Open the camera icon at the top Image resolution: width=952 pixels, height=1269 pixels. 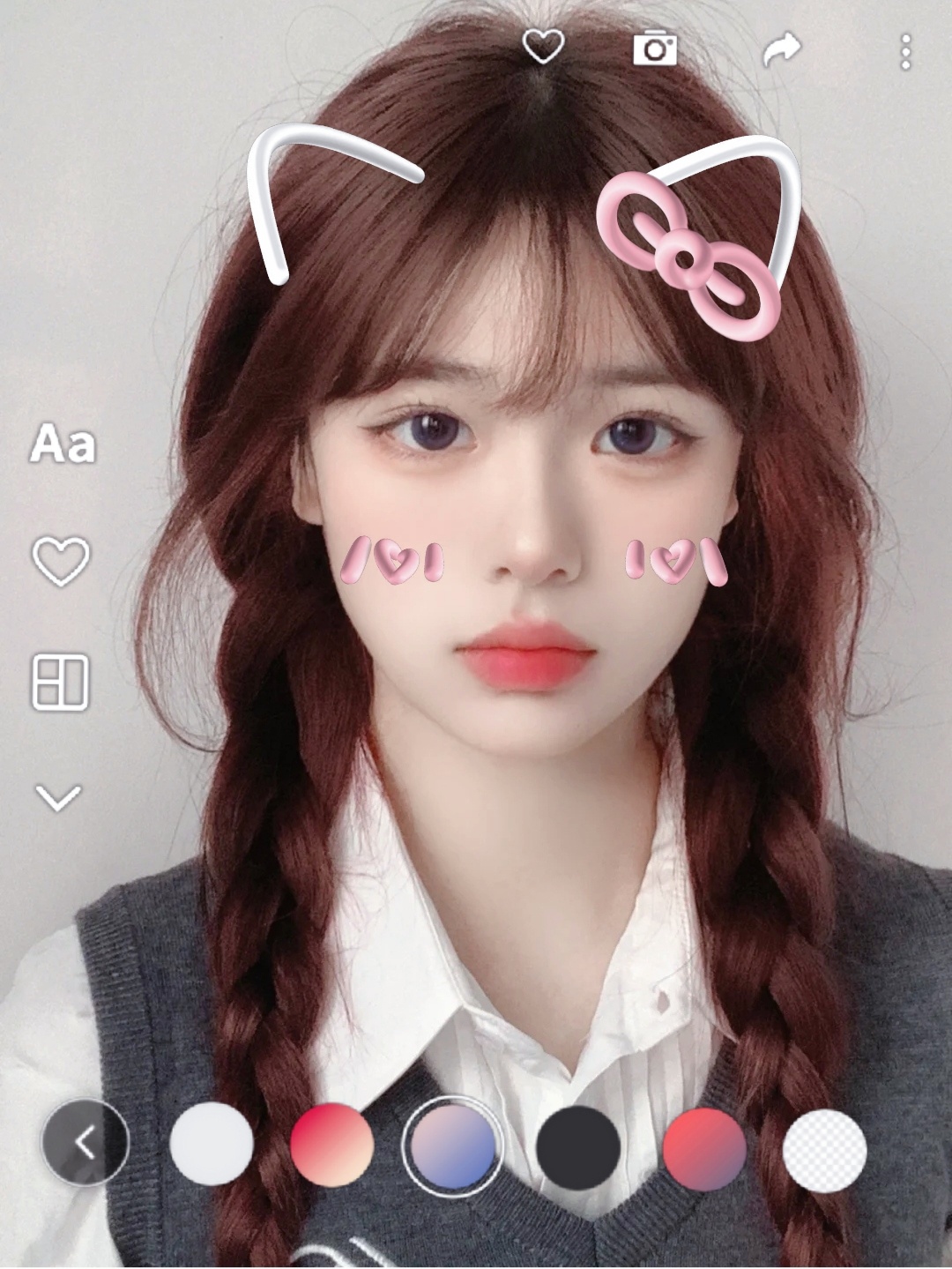click(655, 49)
